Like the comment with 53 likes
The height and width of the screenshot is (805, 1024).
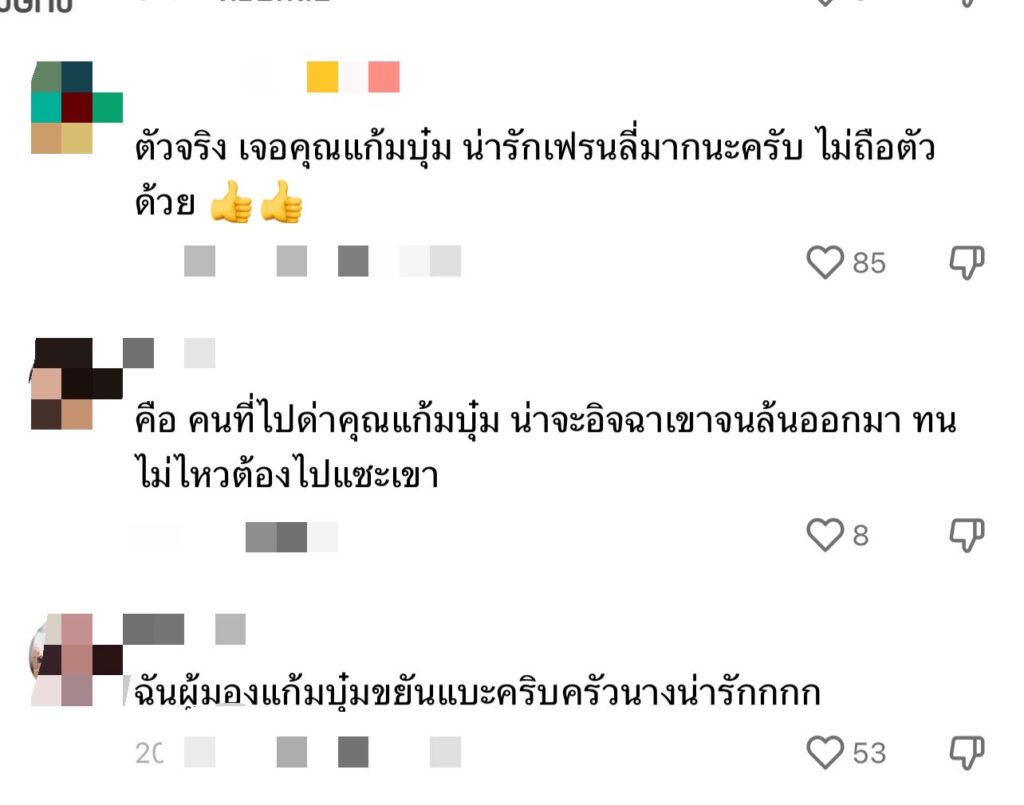(x=826, y=752)
